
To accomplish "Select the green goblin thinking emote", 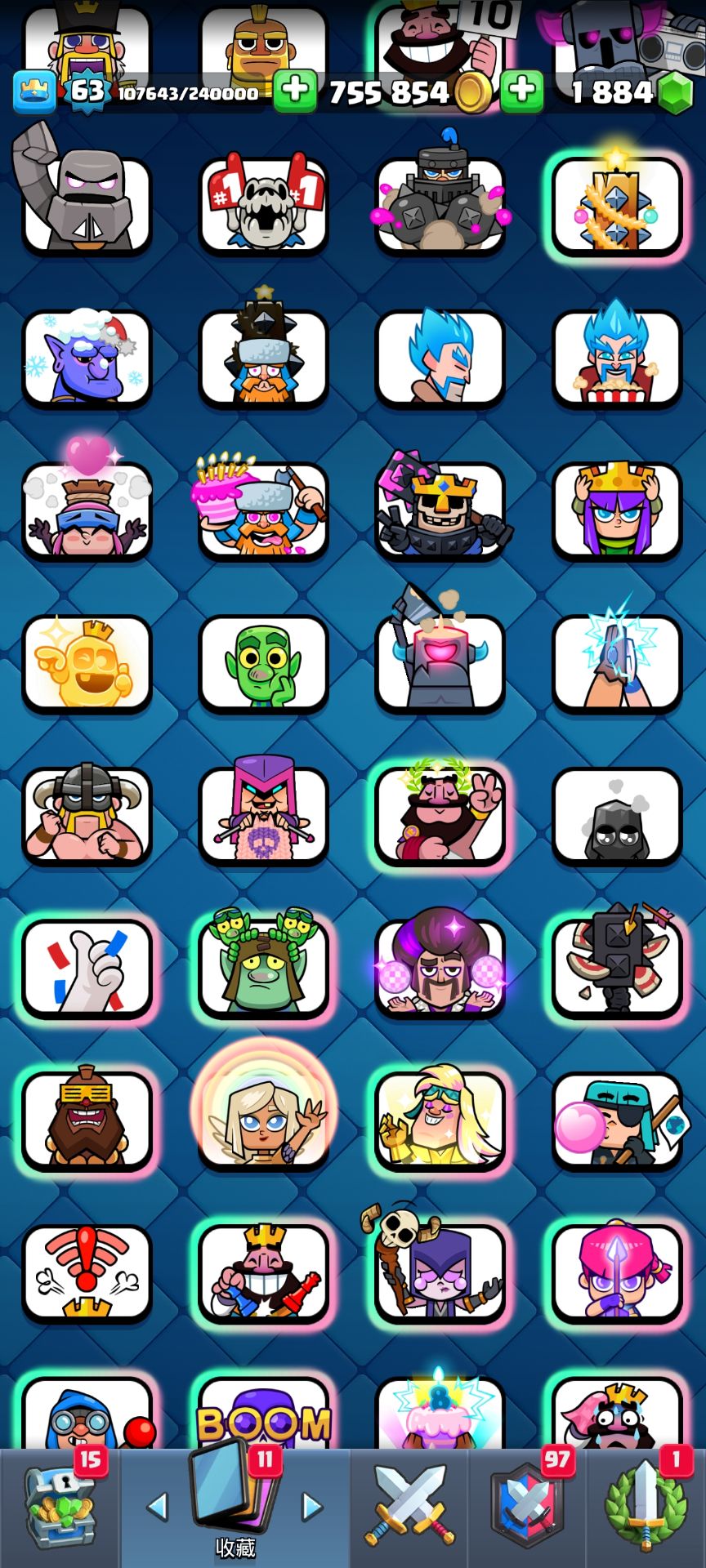I will pyautogui.click(x=263, y=663).
